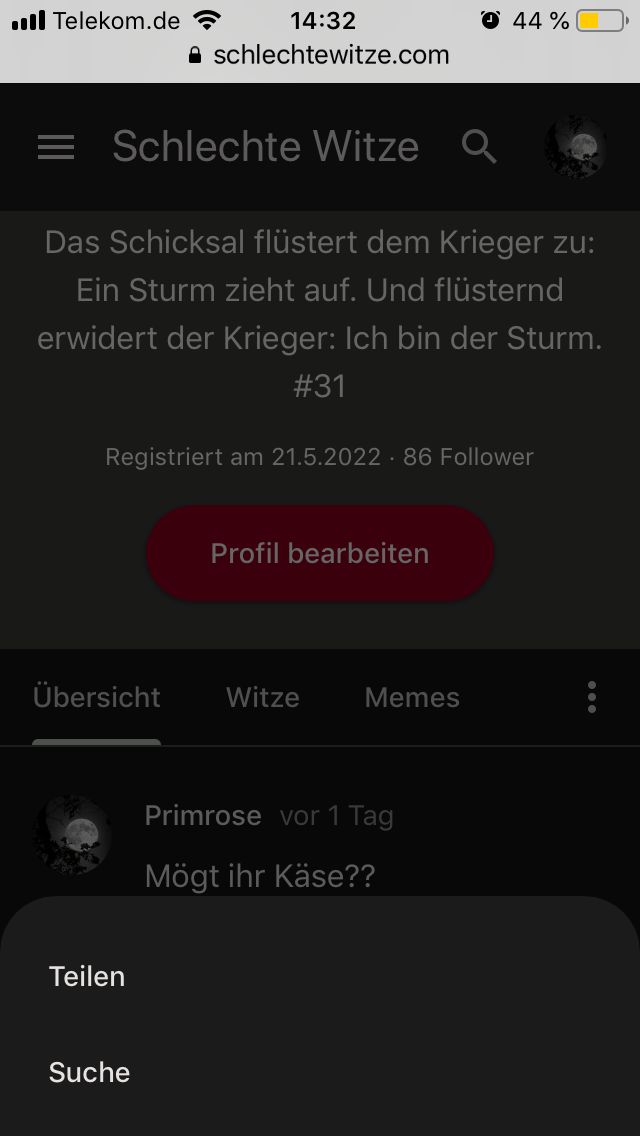
Task: Open the search magnifier icon
Action: pyautogui.click(x=479, y=147)
